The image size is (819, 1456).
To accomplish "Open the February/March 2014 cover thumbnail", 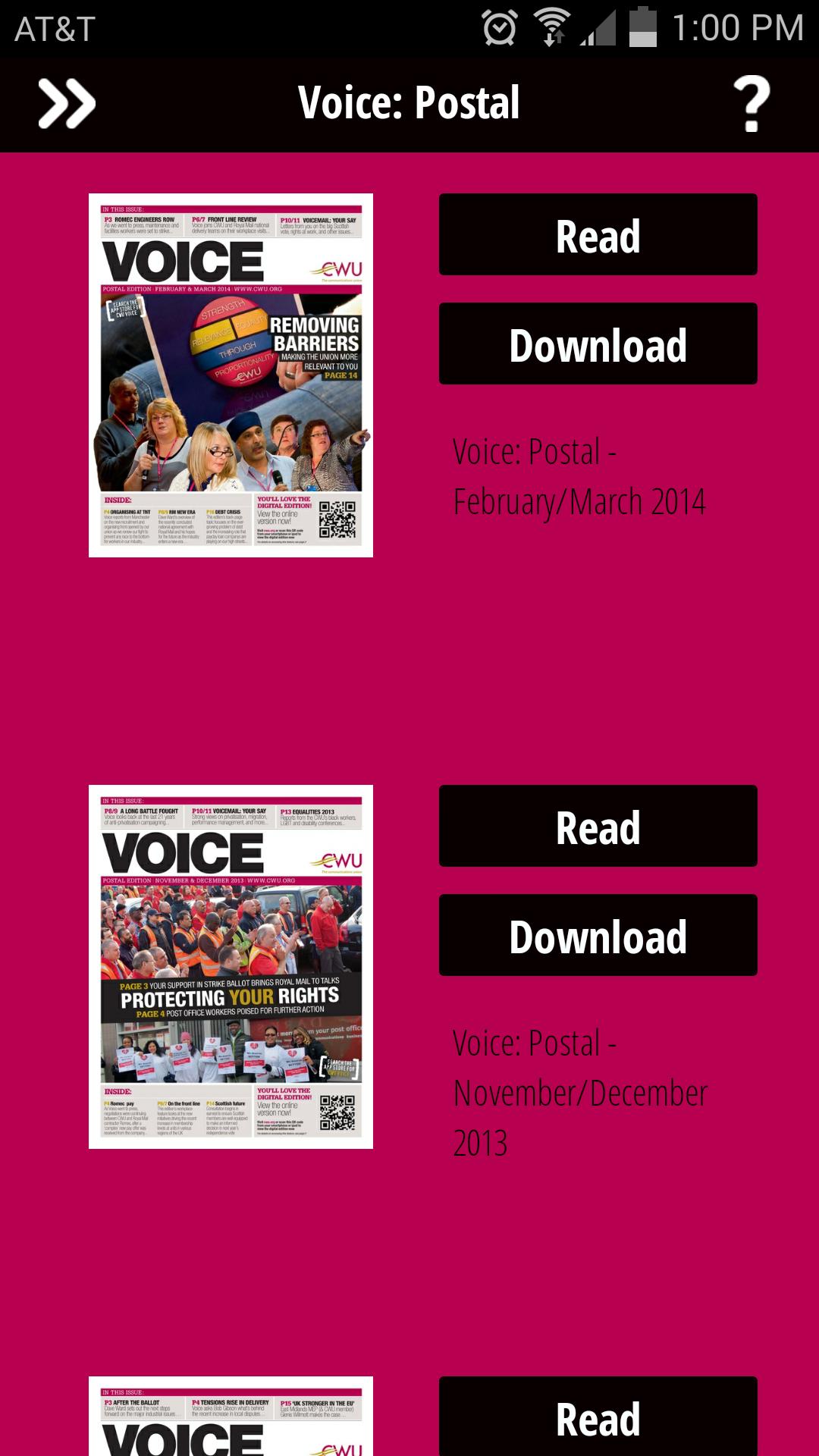I will point(231,375).
